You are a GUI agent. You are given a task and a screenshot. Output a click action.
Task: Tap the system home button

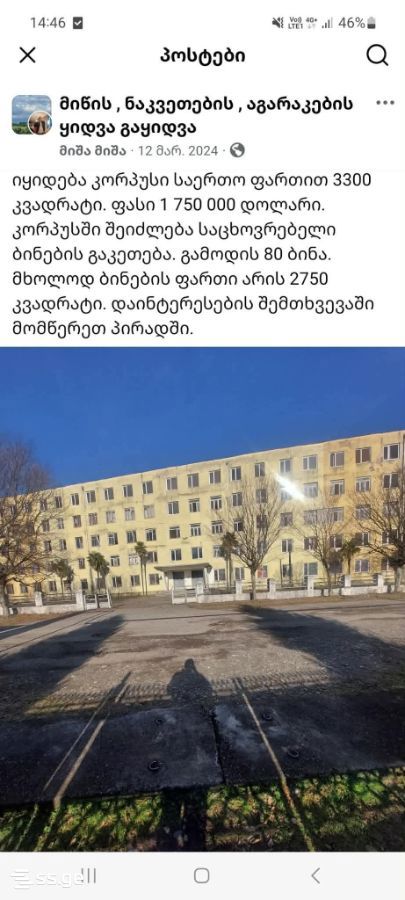click(201, 875)
